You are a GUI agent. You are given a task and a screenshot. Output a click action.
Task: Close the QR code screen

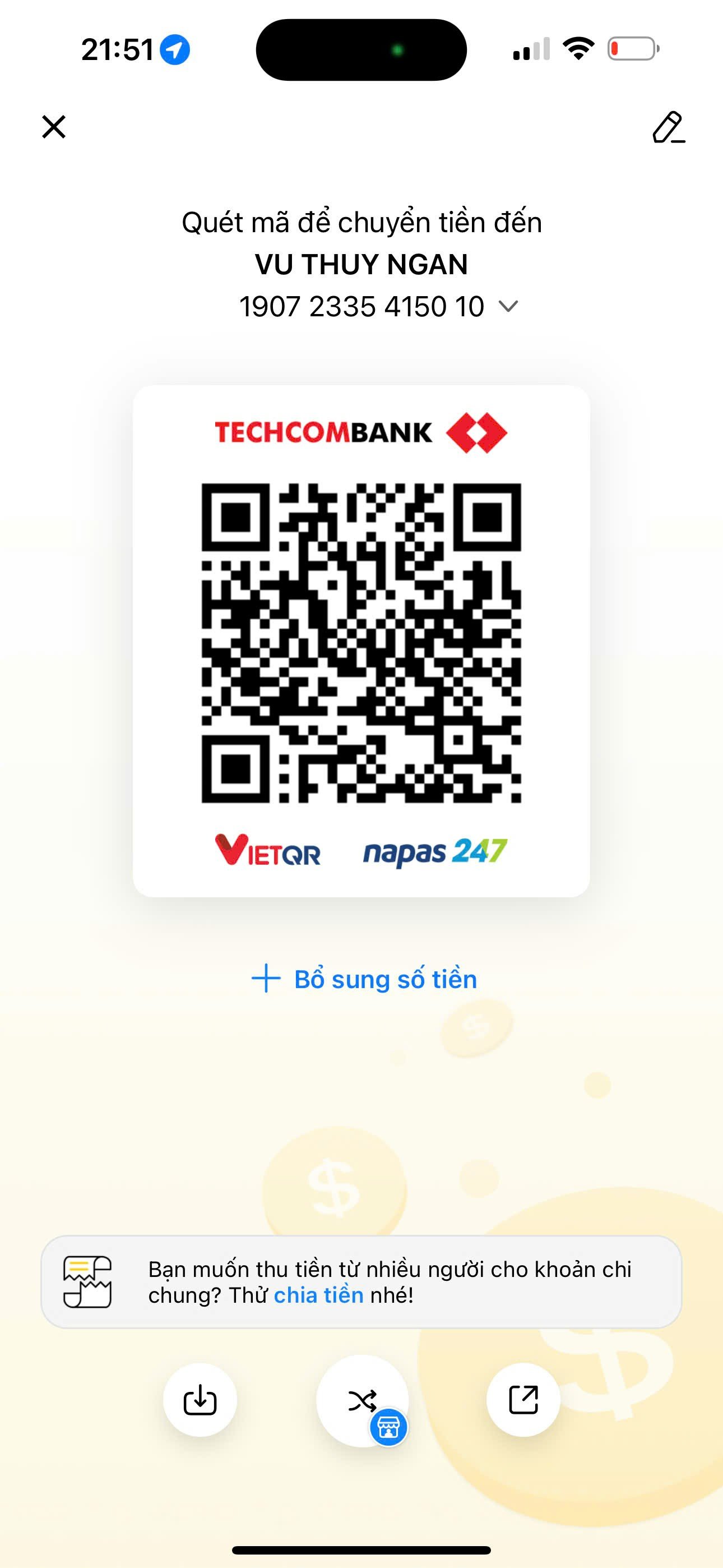tap(54, 127)
